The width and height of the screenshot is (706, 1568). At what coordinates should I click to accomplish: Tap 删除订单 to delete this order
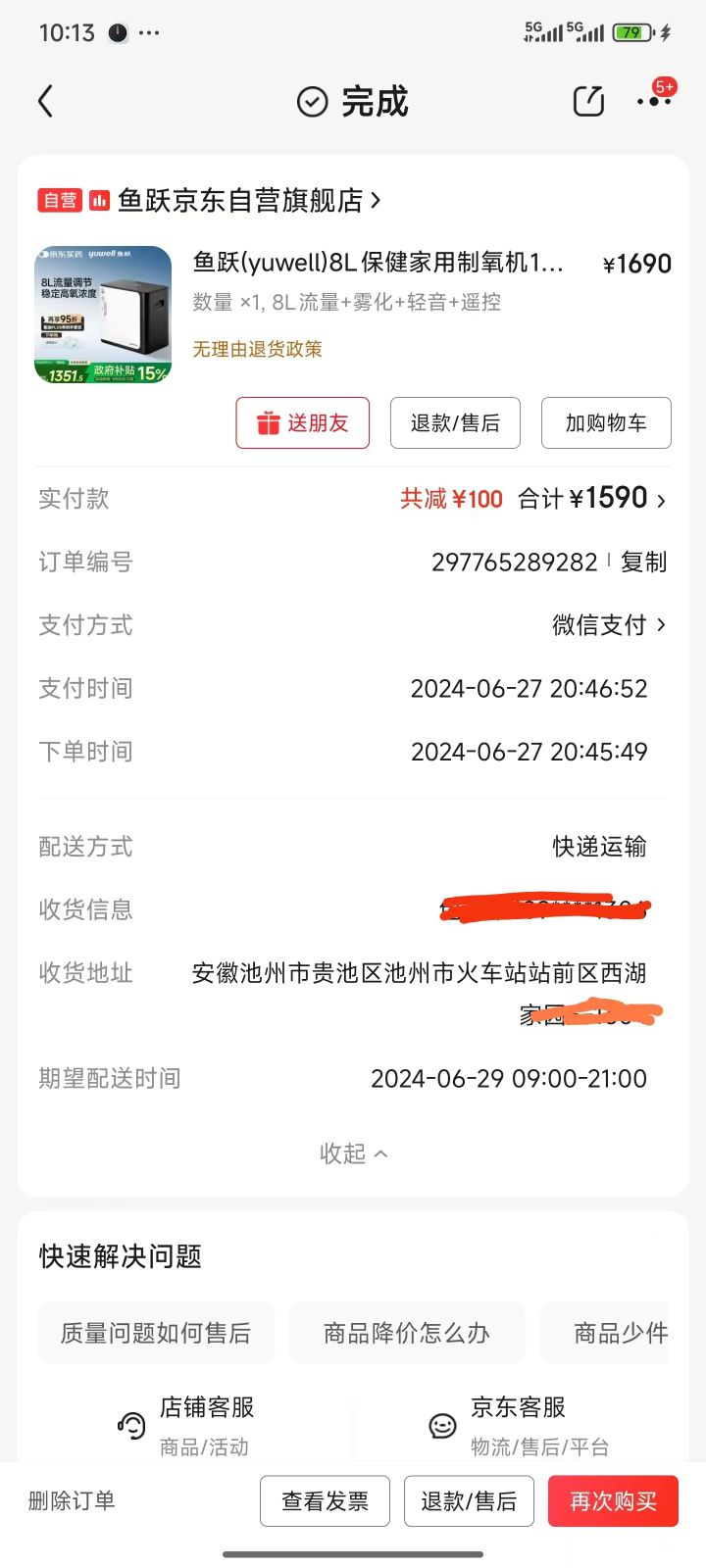click(72, 1500)
